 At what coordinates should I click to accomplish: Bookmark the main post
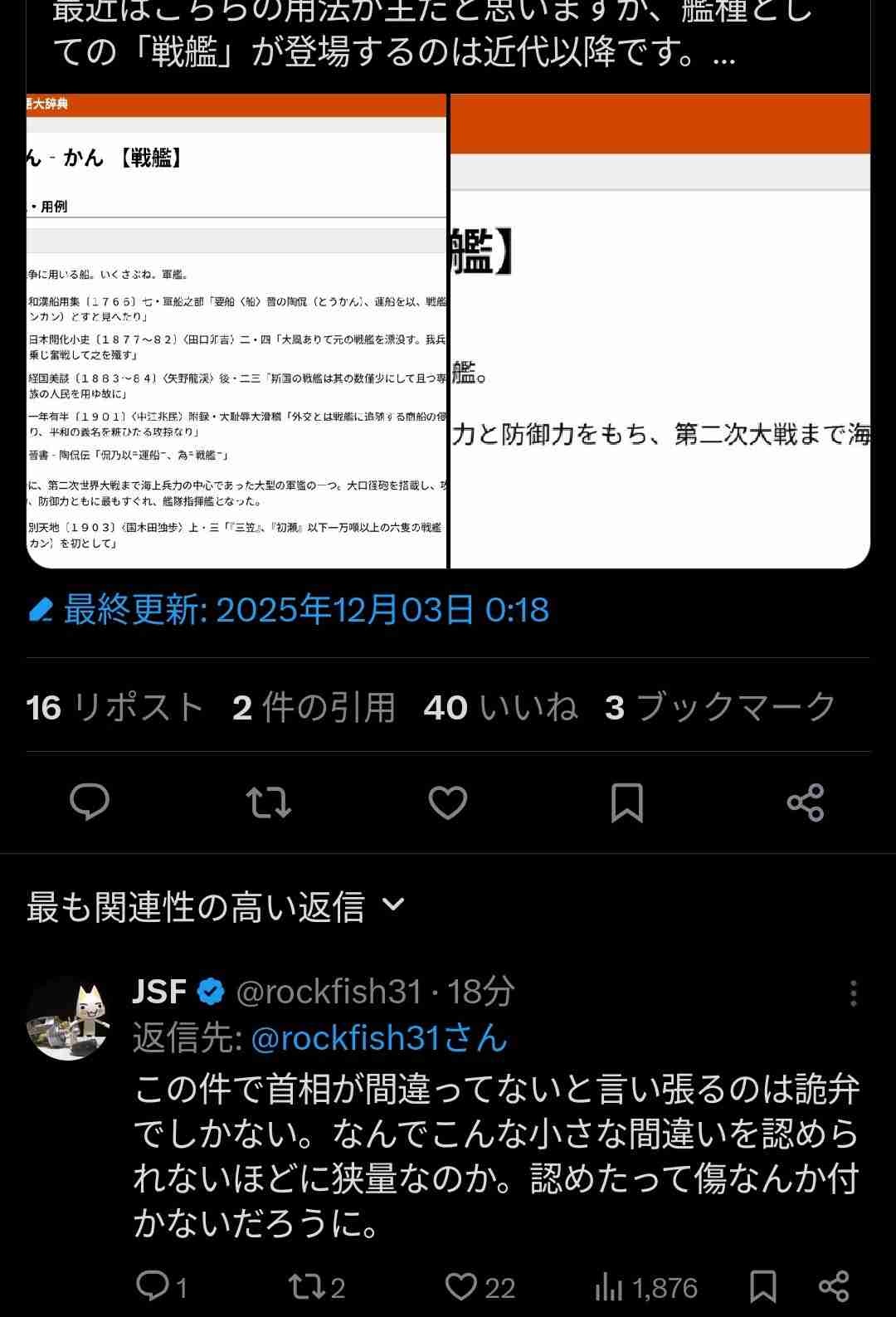point(626,802)
